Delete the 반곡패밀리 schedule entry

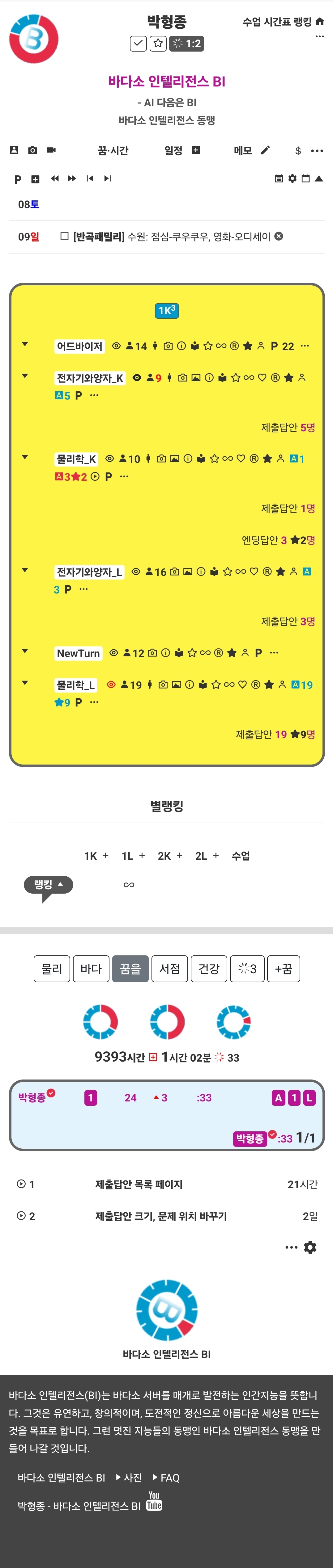[279, 236]
